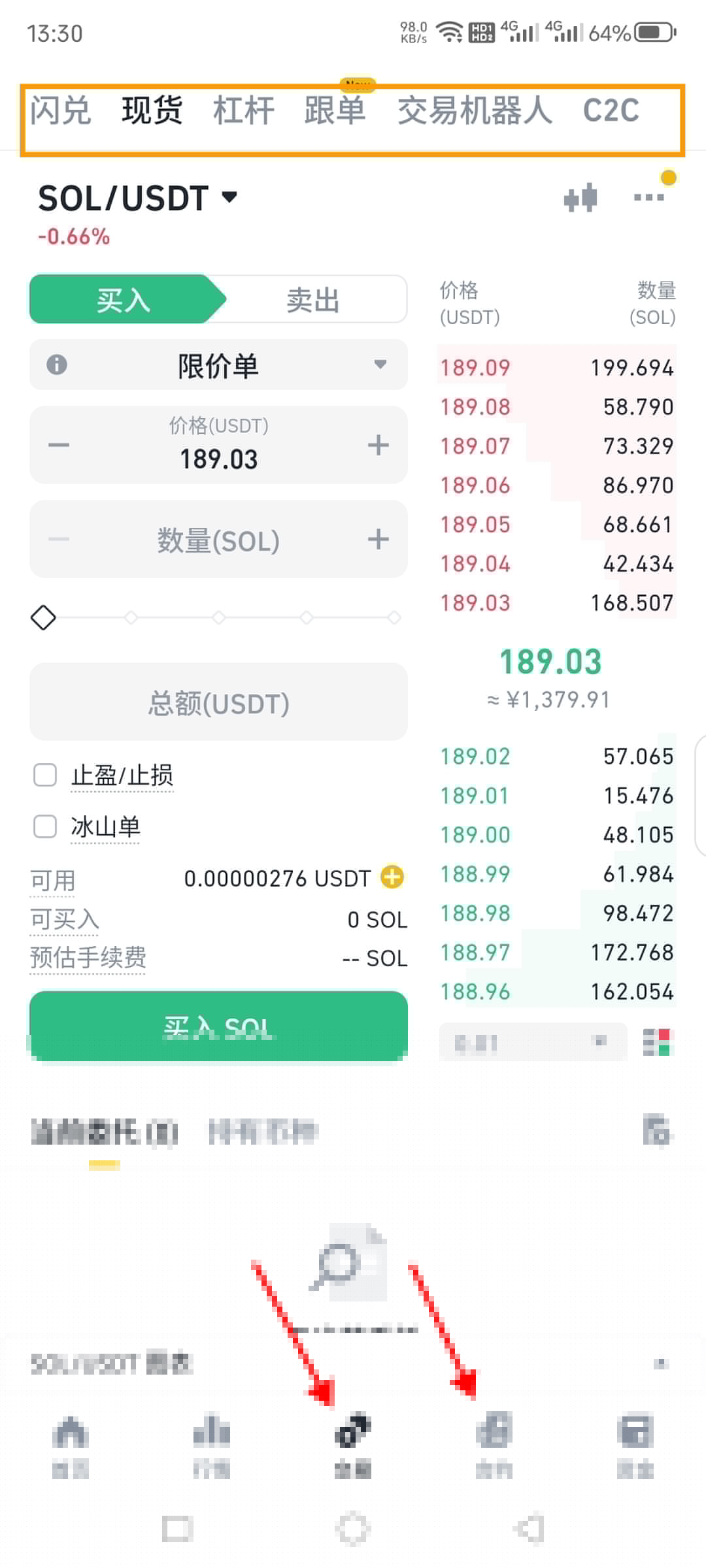Tap the 总额(USDT) input field
Viewport: 706px width, 1568px height.
(218, 703)
